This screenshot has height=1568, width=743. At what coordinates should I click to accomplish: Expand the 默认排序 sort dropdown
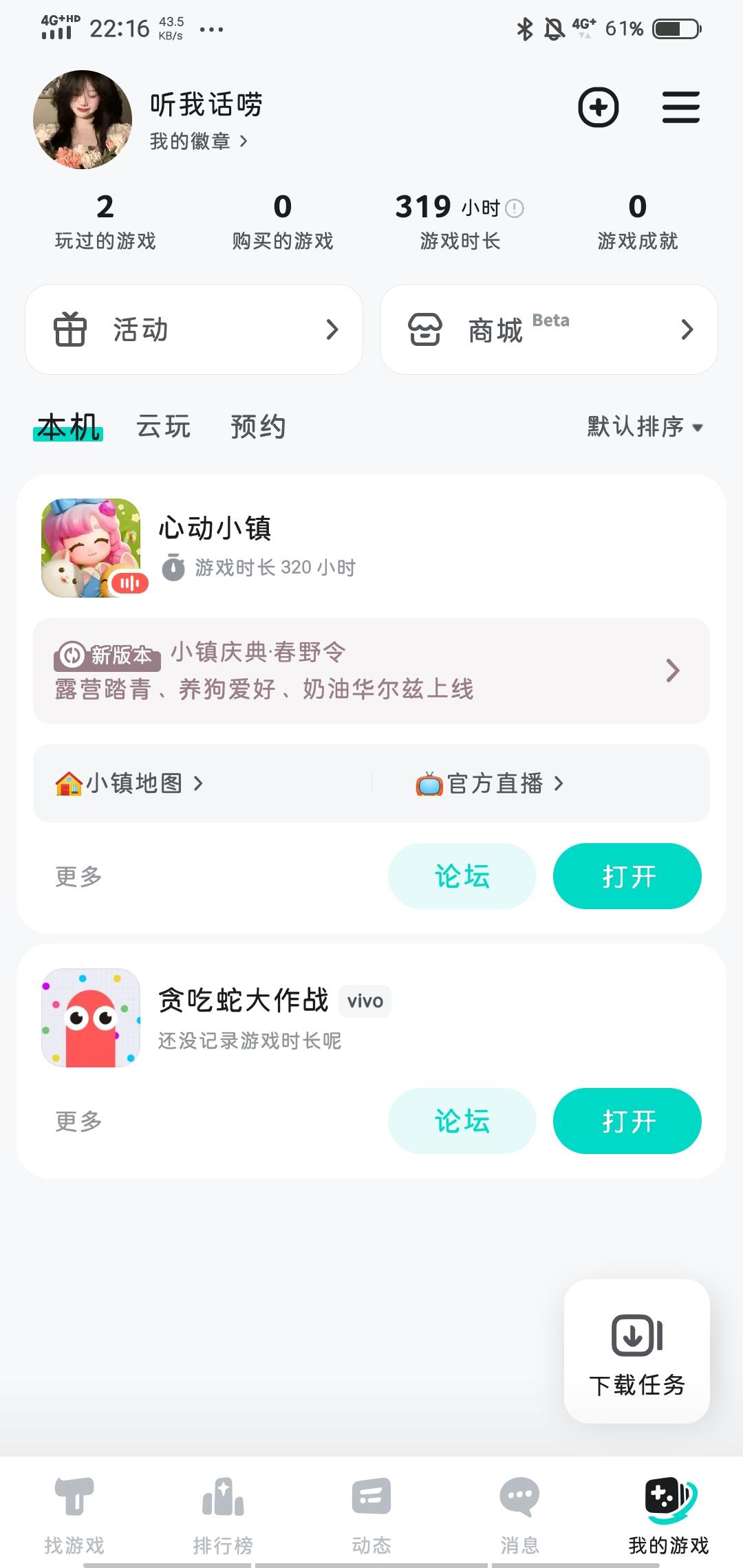645,426
